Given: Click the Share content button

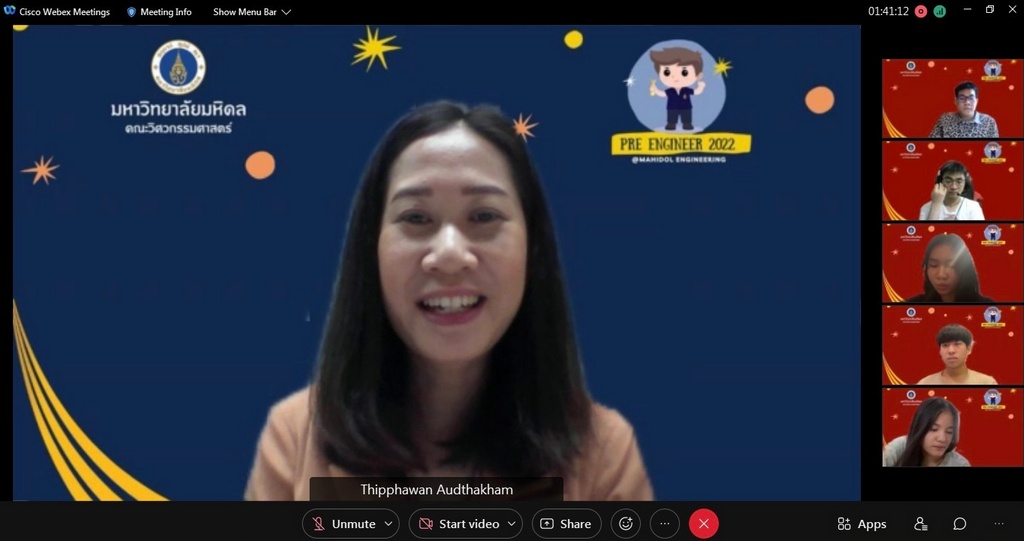Looking at the screenshot, I should [566, 524].
